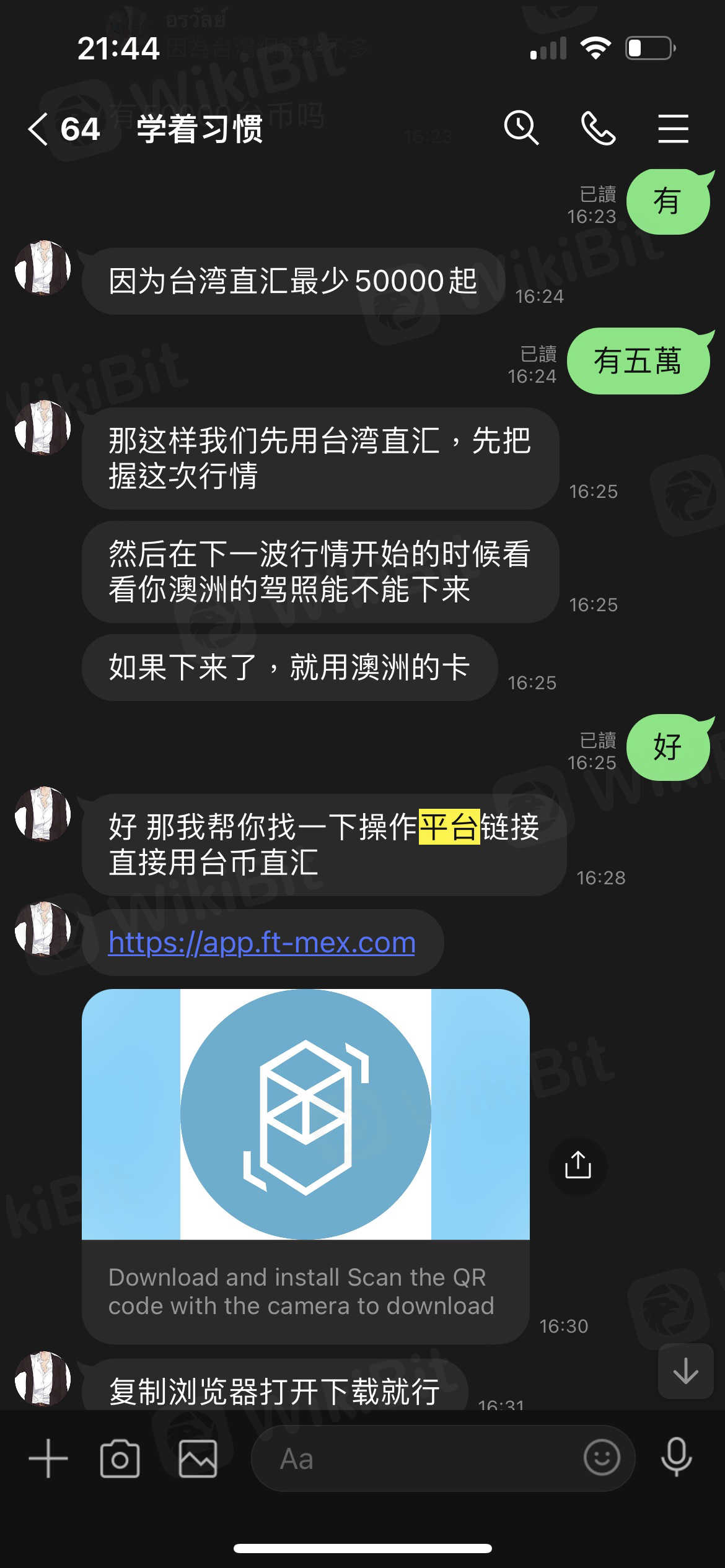View the sender's profile picture at 16:24
Image resolution: width=725 pixels, height=1568 pixels.
[43, 268]
